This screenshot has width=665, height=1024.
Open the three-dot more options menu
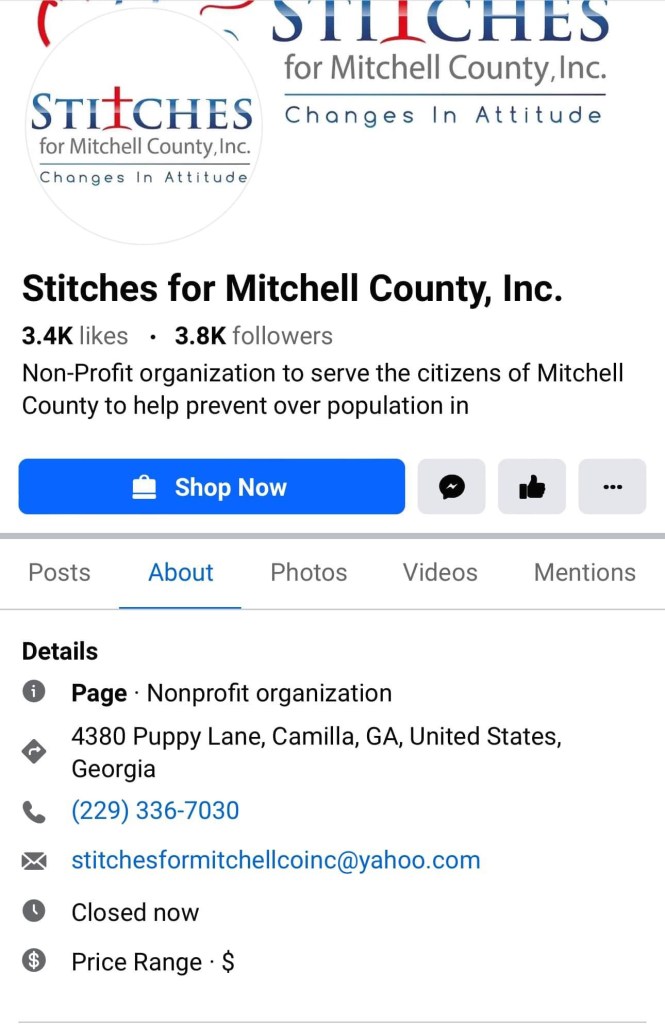click(x=612, y=487)
